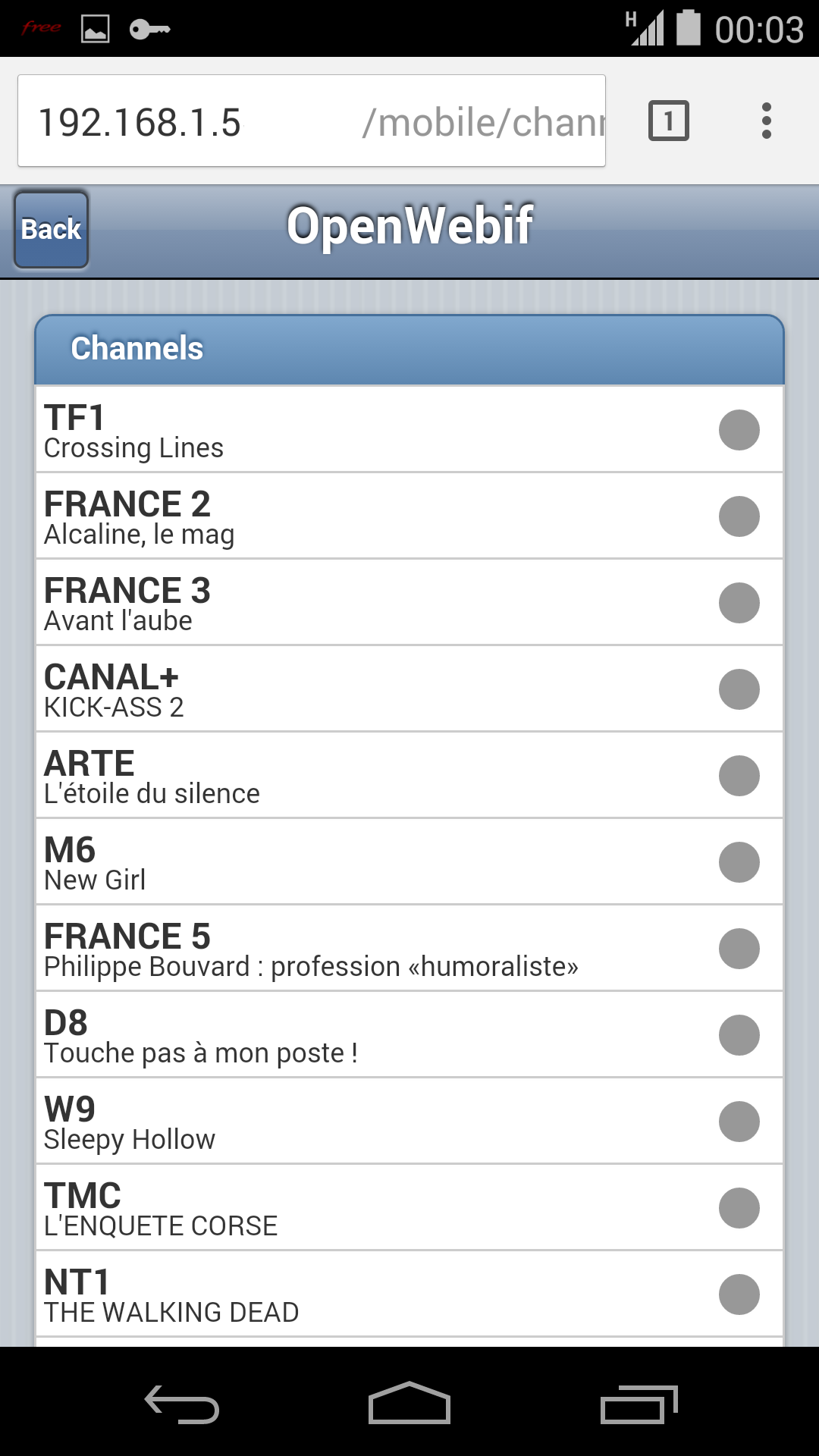
Task: Choose FRANCE 3 Avant l'aube
Action: 409,602
